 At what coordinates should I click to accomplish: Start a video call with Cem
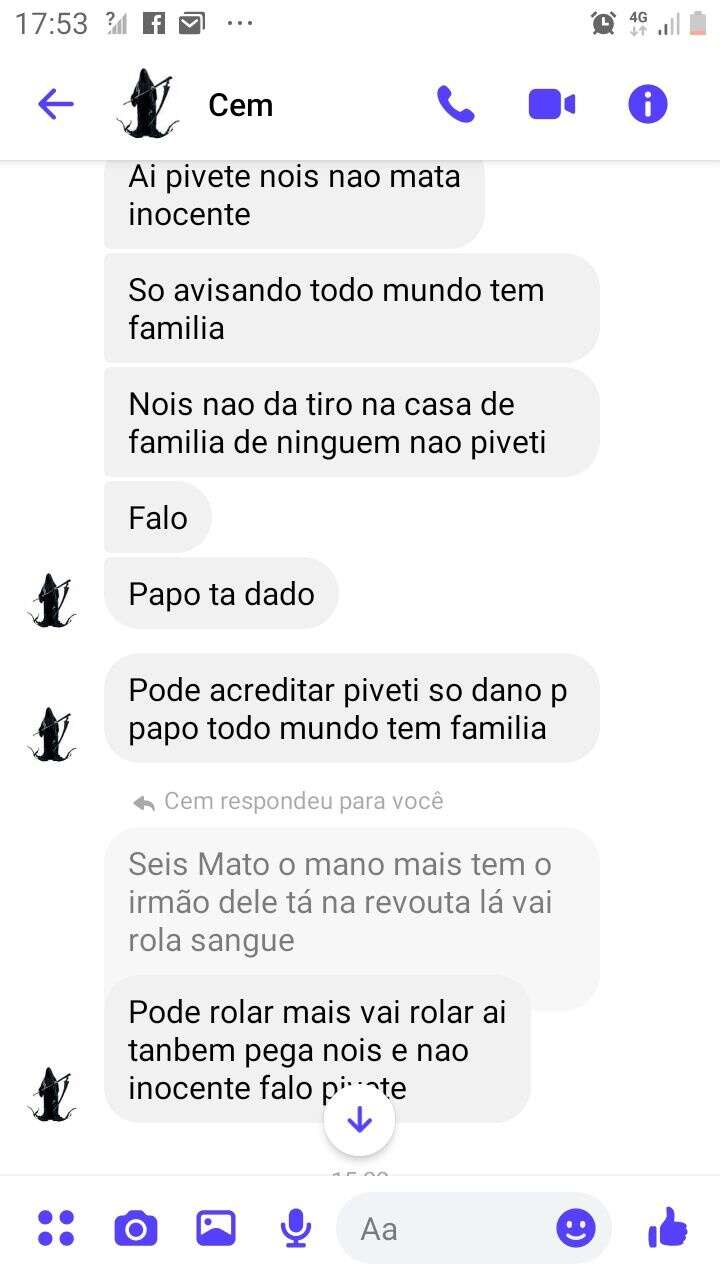(x=551, y=104)
